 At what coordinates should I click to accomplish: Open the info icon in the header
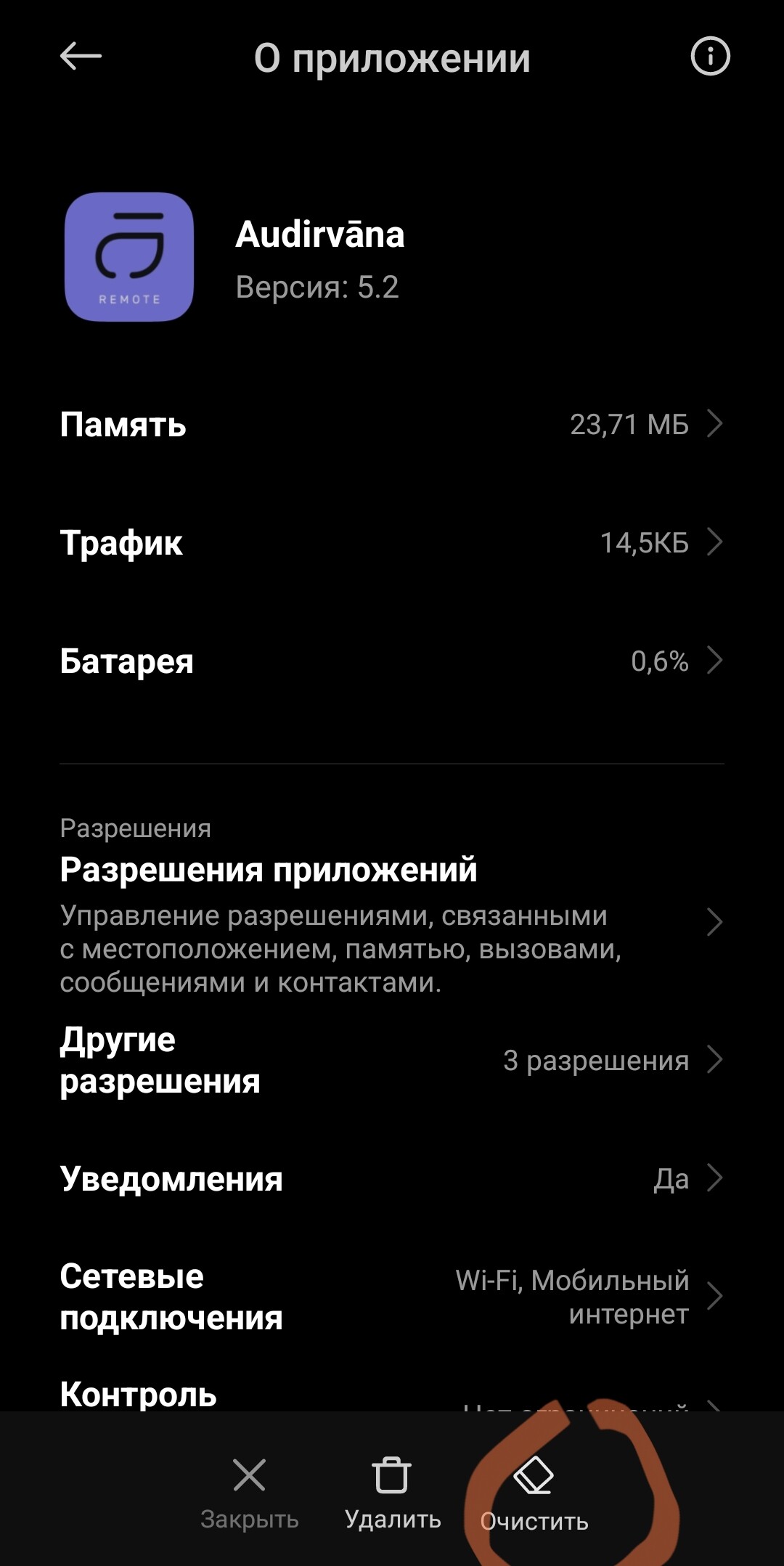click(709, 56)
